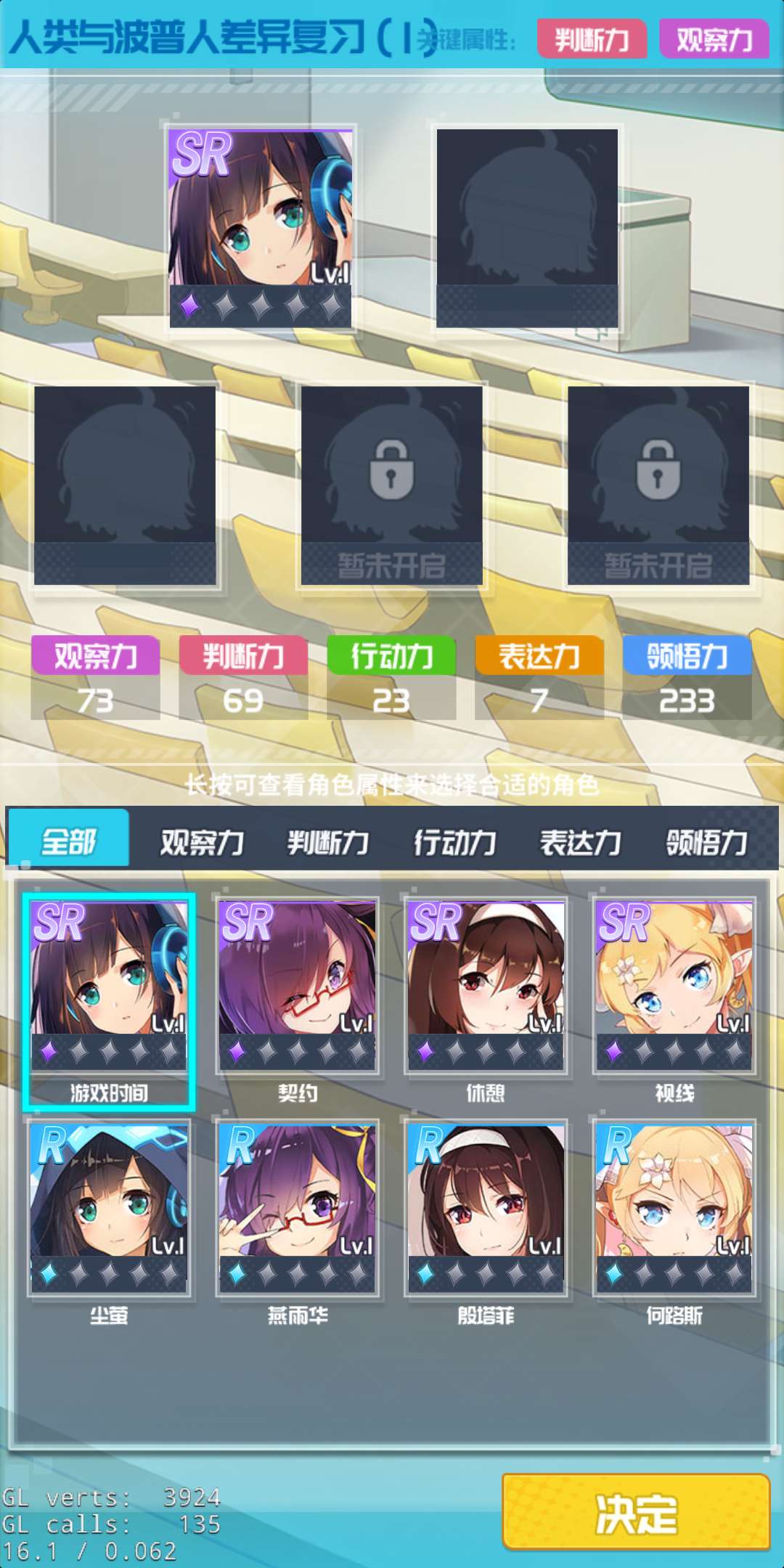Screen dimensions: 784x1568
Task: Confirm with the 决定 button
Action: pos(635,1514)
